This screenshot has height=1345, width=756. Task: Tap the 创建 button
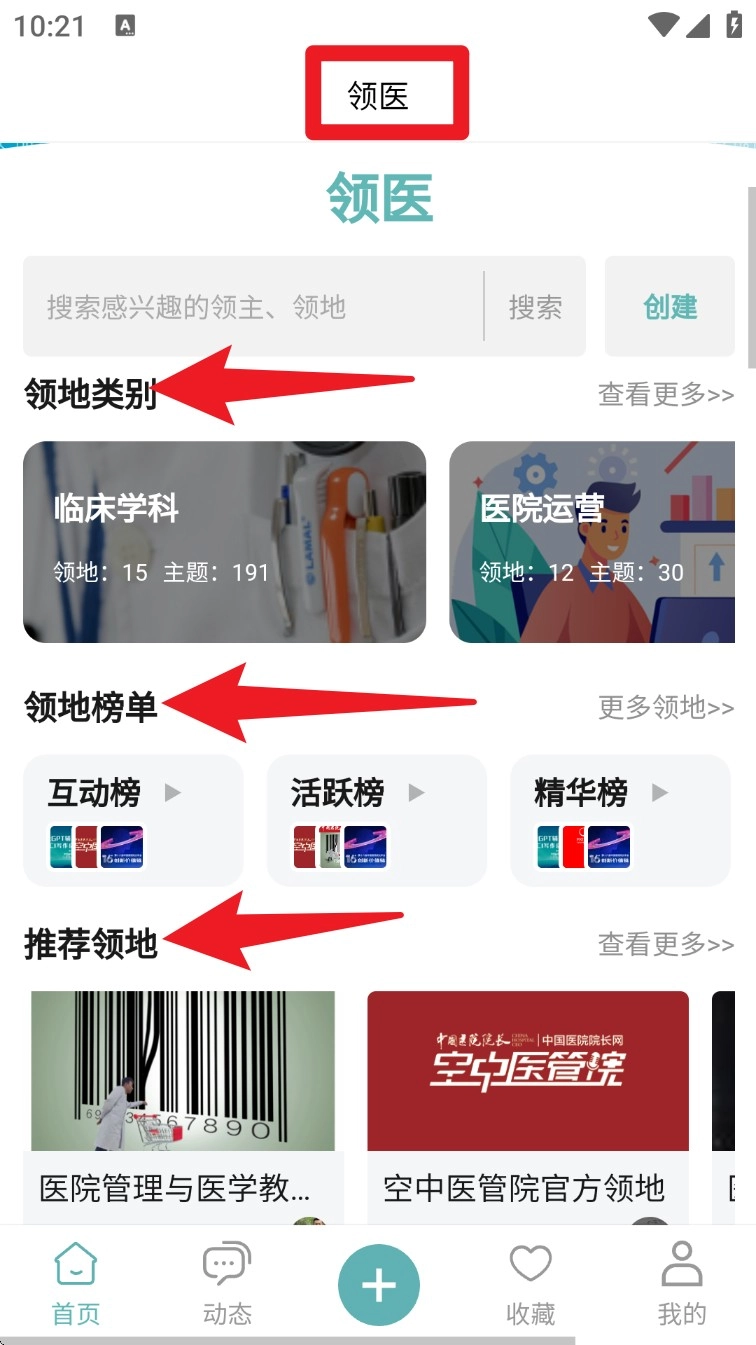pyautogui.click(x=670, y=306)
